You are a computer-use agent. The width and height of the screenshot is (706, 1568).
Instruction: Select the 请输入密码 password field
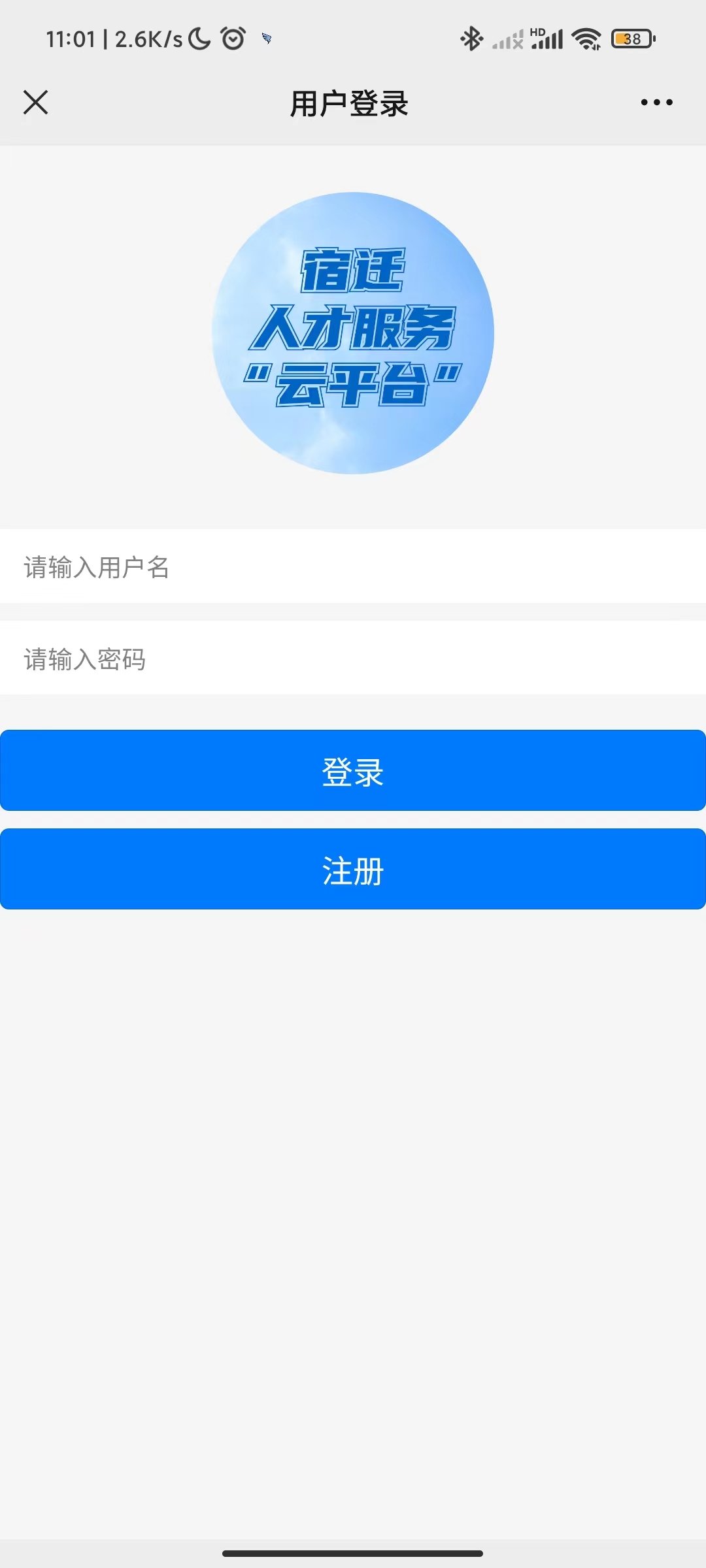click(353, 659)
